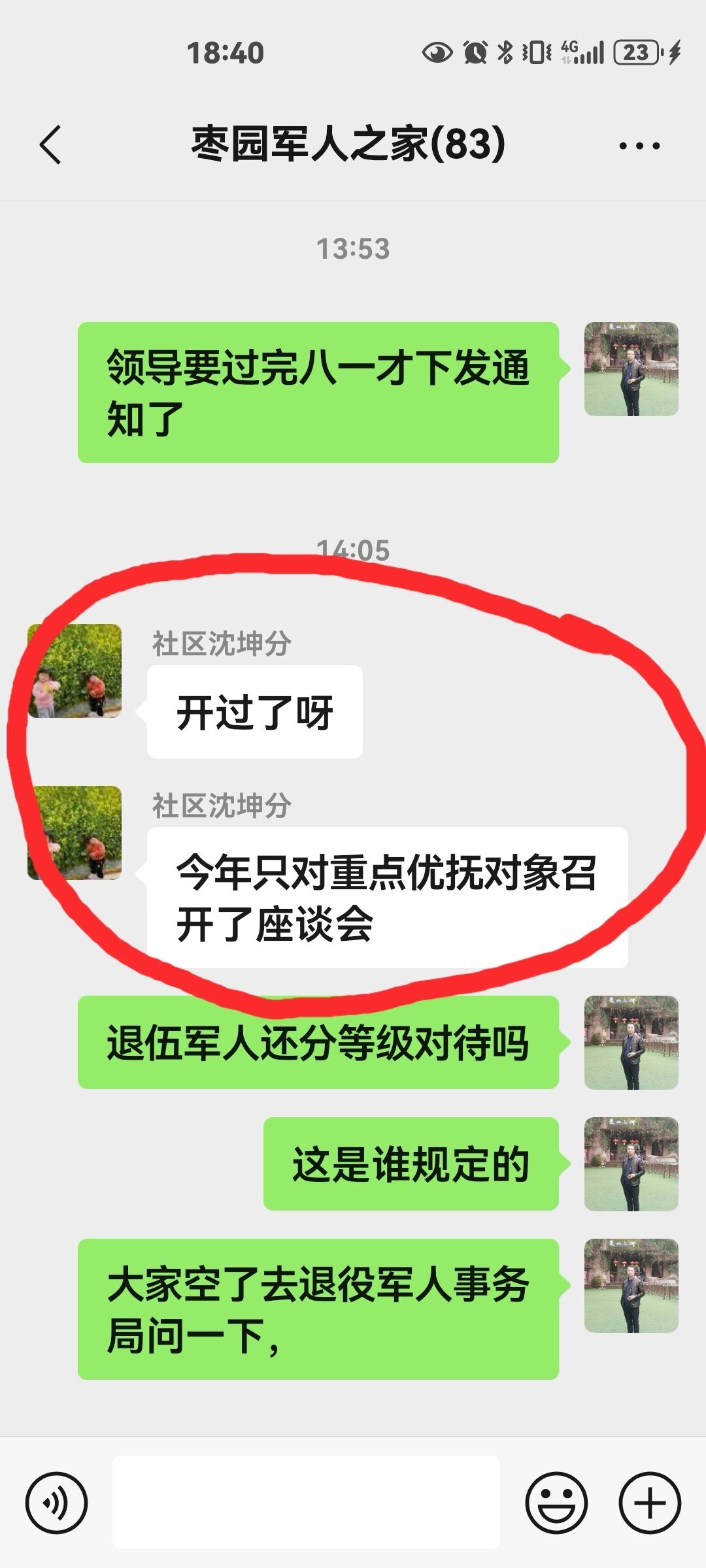
Task: Open the chat info three-dot menu
Action: click(x=639, y=145)
